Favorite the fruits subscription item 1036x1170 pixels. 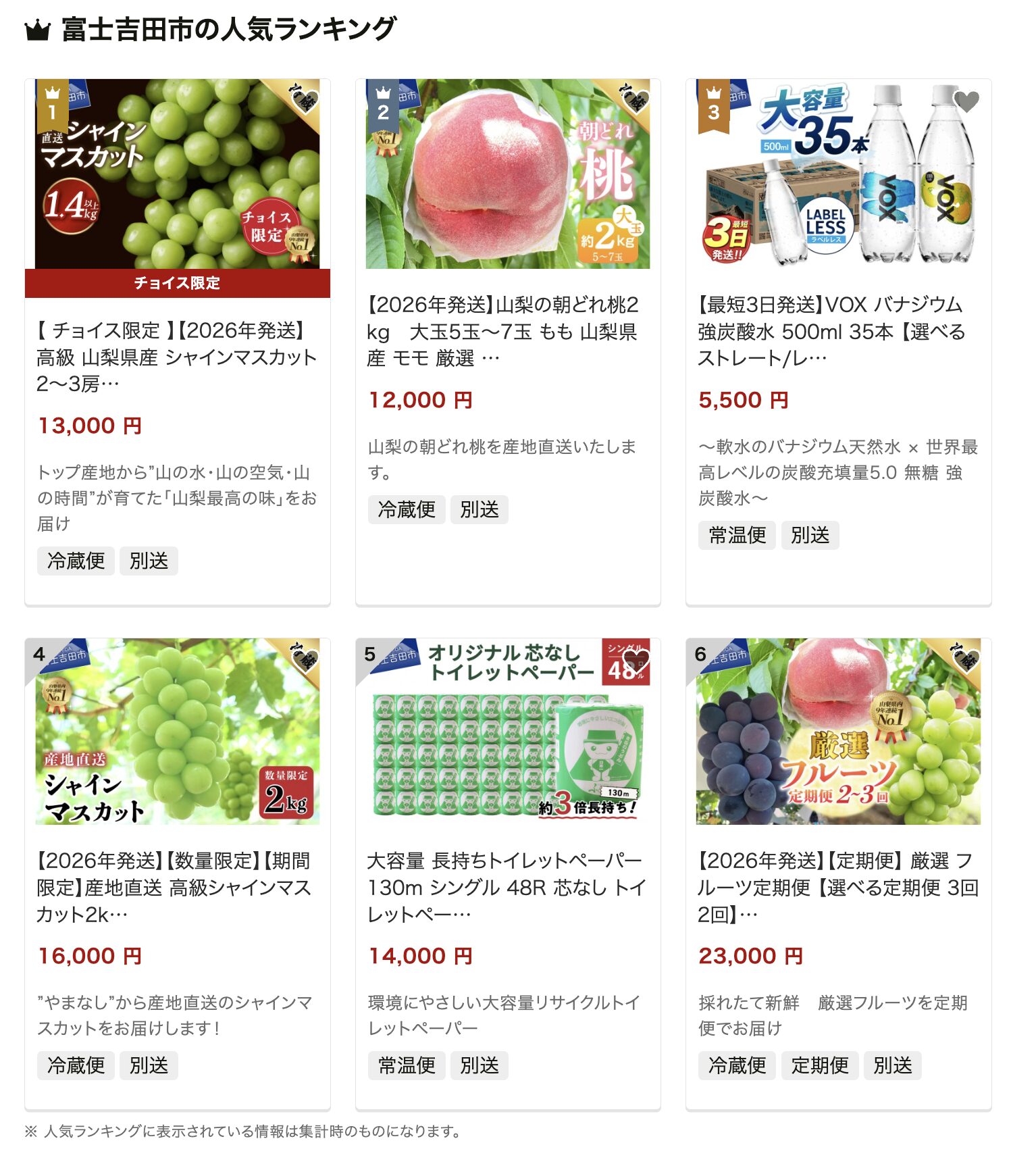click(966, 660)
